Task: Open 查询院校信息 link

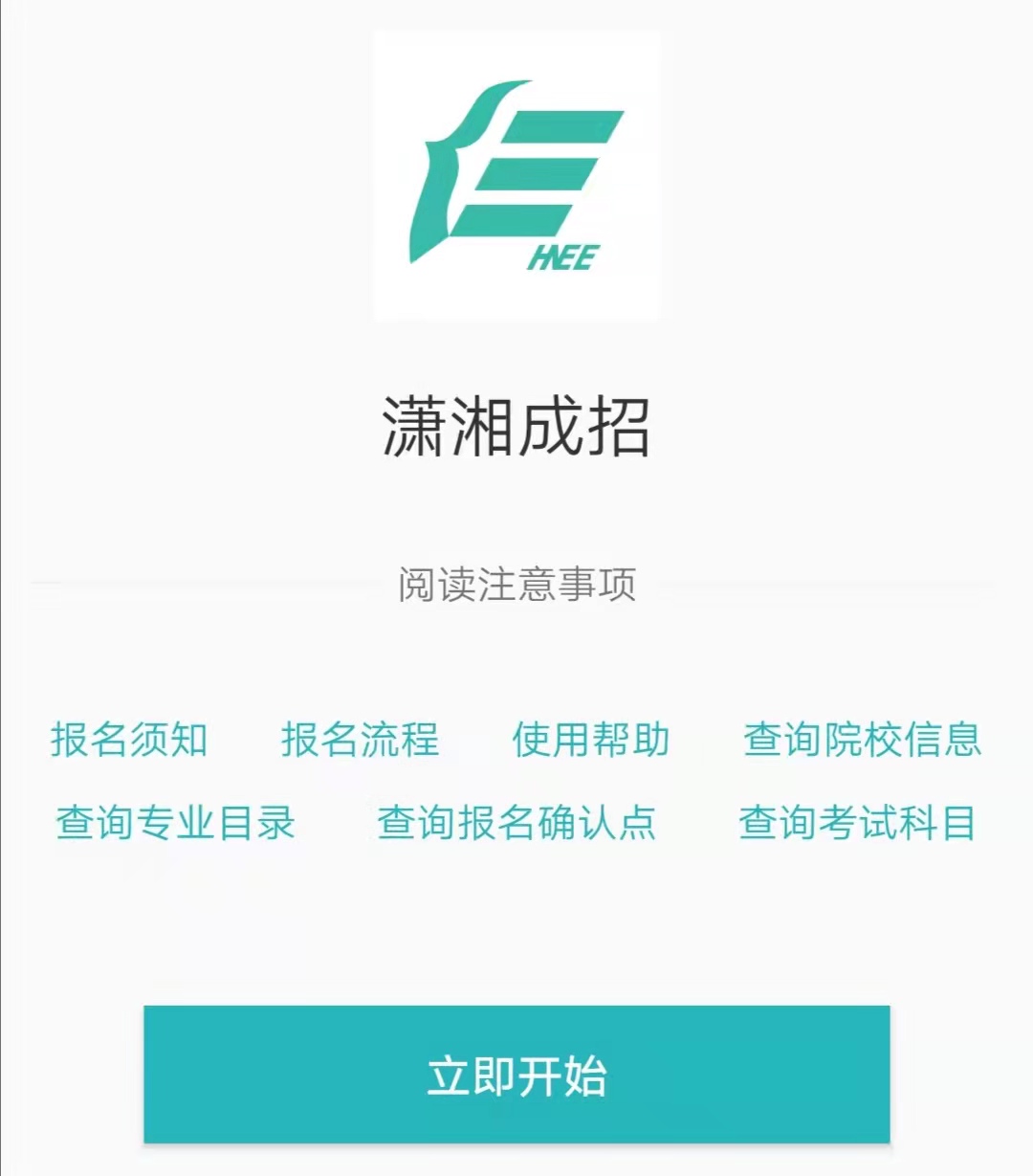Action: (862, 740)
